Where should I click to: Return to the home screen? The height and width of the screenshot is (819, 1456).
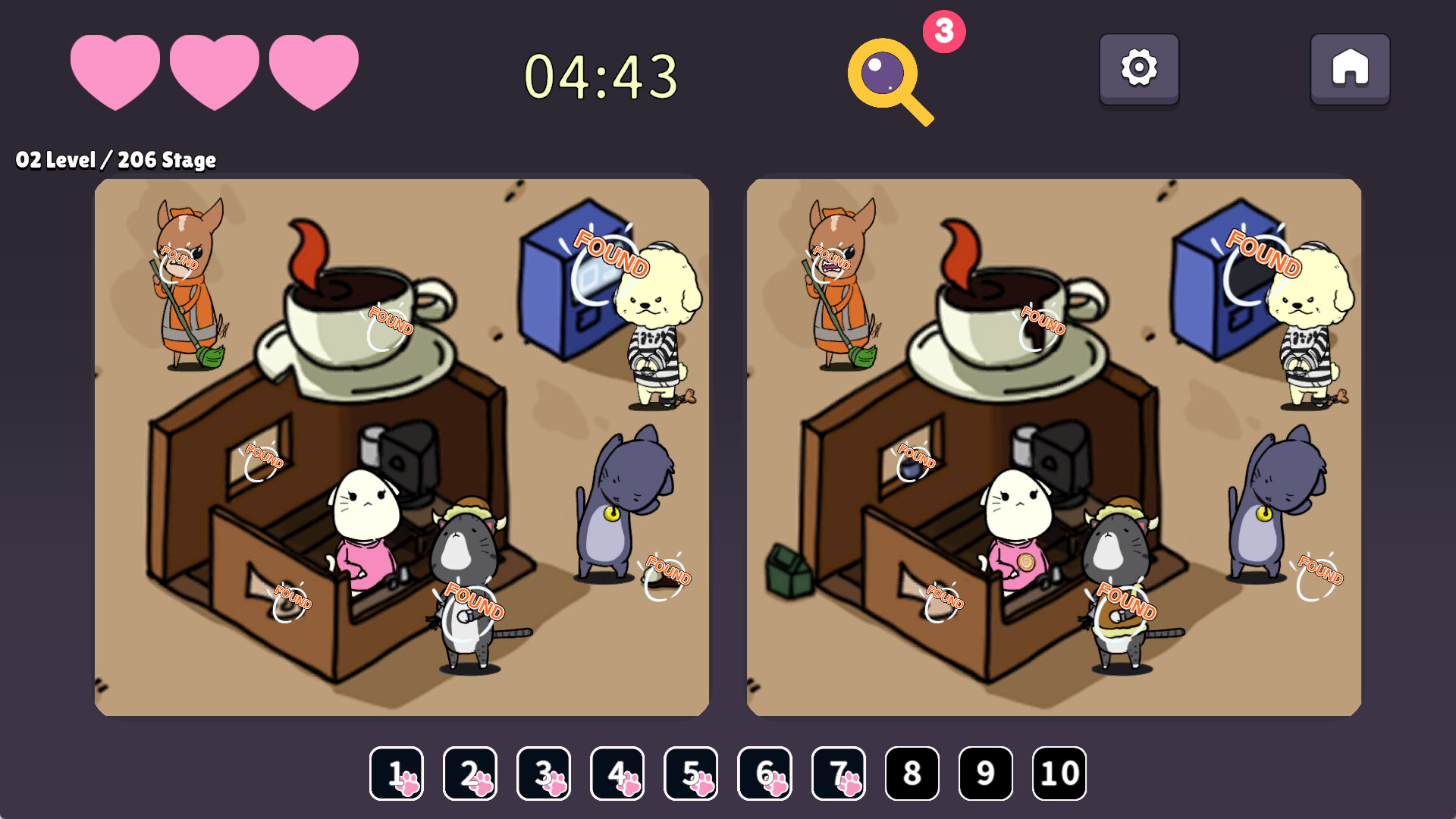pyautogui.click(x=1350, y=68)
